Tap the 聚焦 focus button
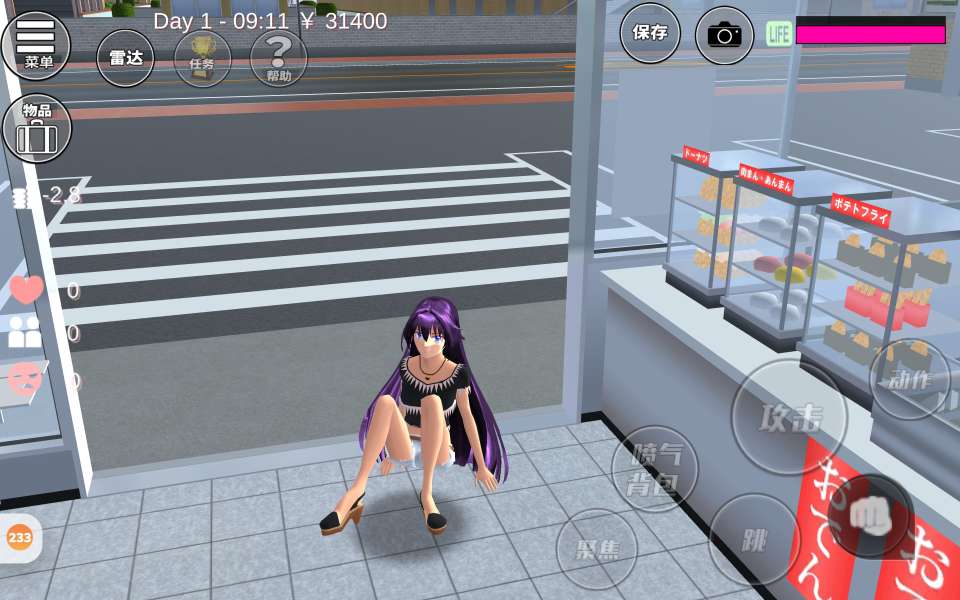Viewport: 960px width, 600px height. click(597, 549)
